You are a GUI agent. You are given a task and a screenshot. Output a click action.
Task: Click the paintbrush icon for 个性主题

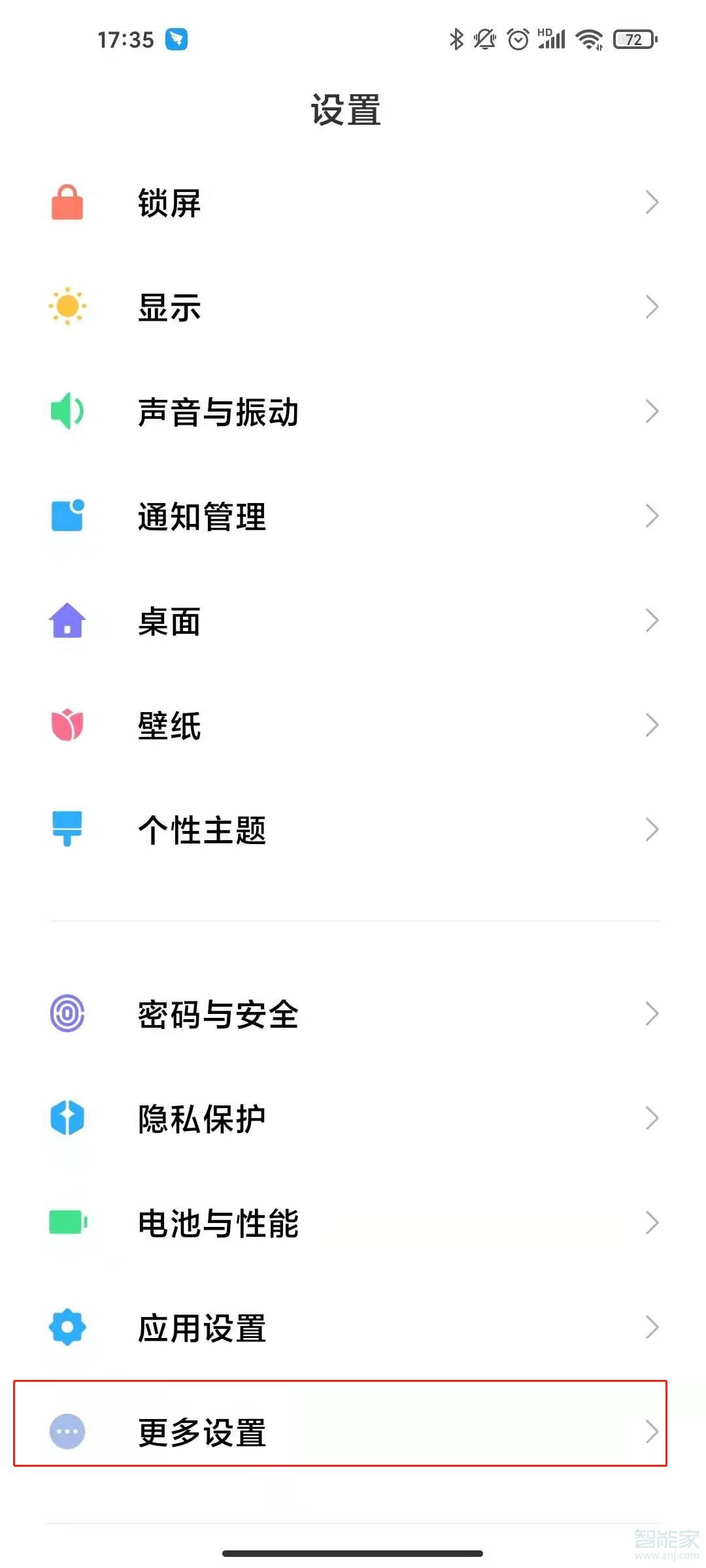[67, 831]
